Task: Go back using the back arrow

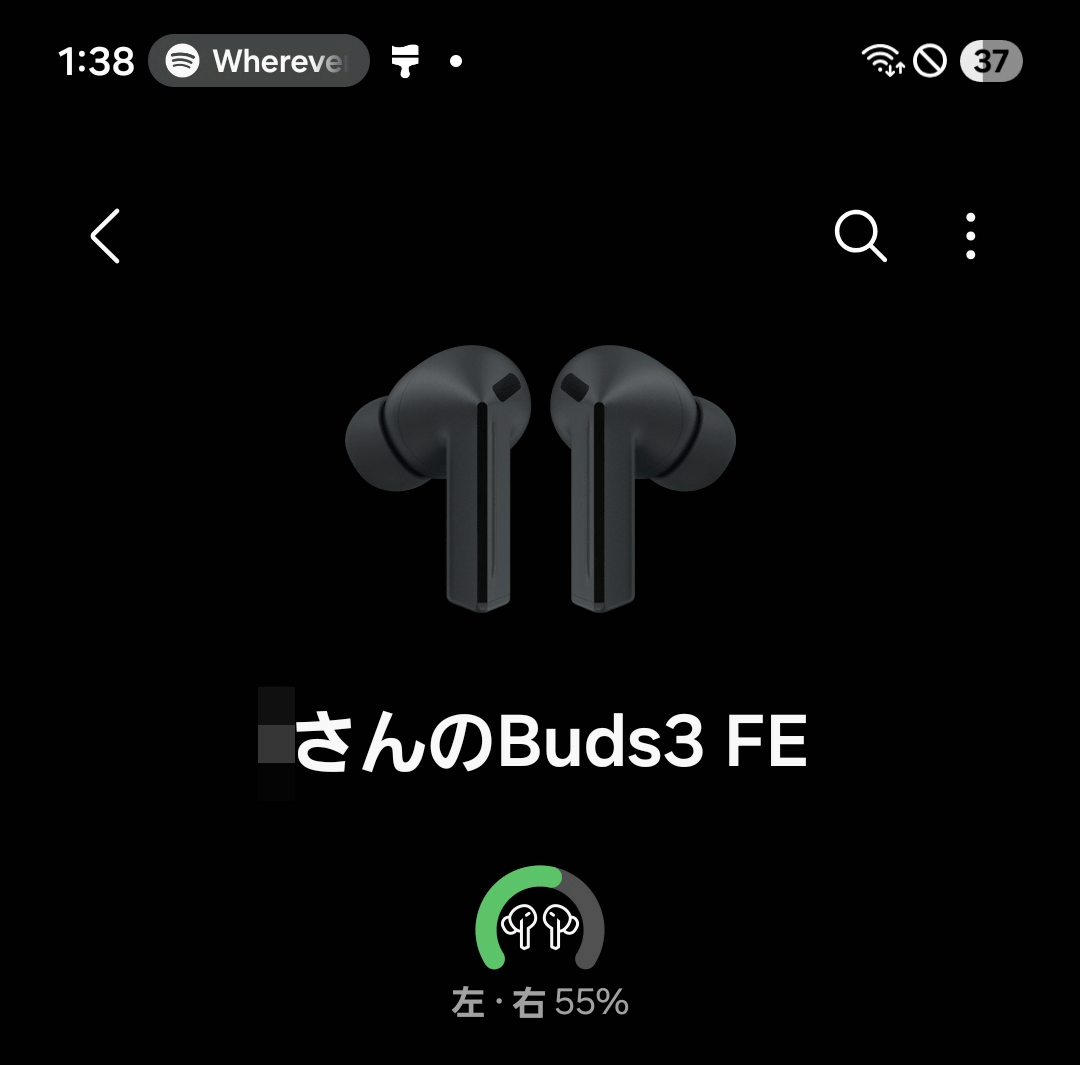Action: (x=105, y=236)
